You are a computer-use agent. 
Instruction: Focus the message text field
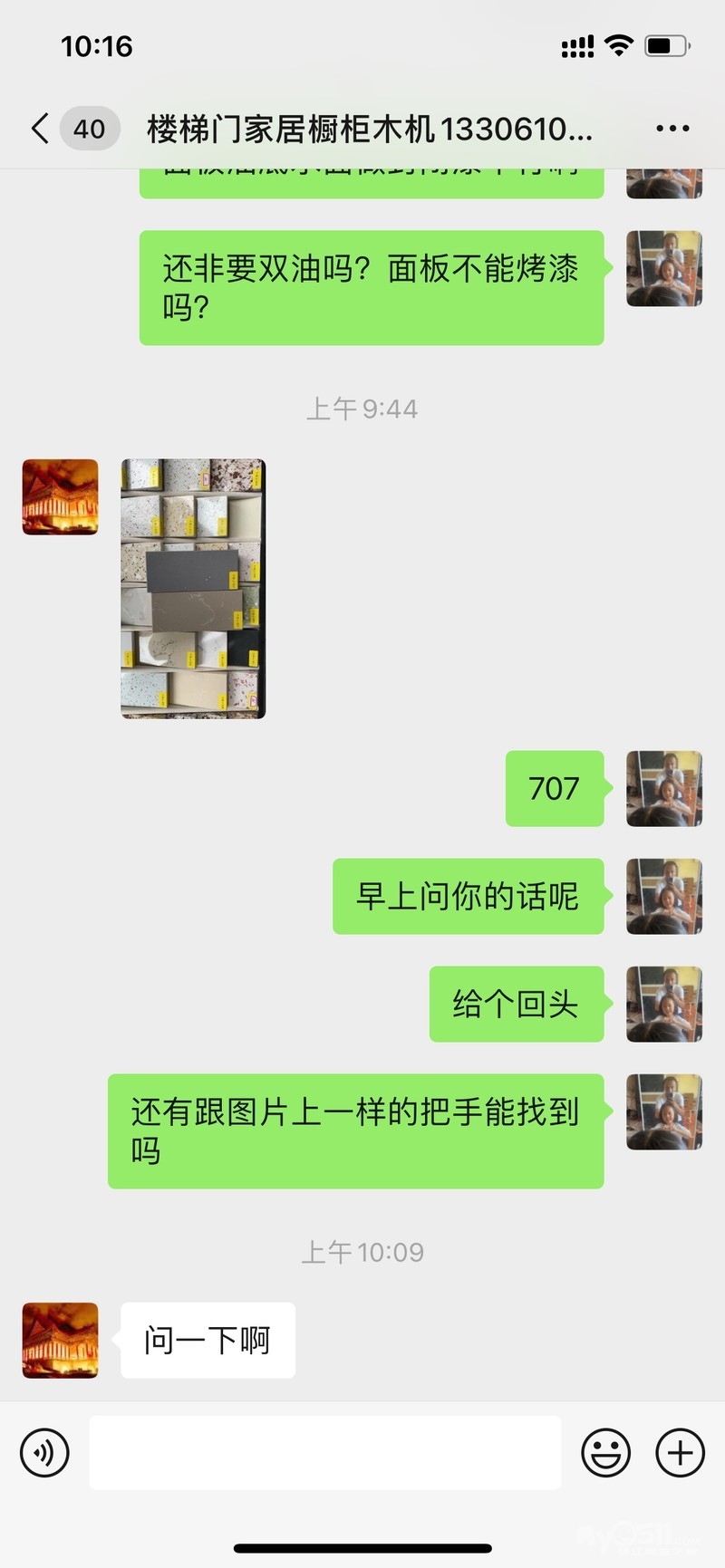[x=324, y=1453]
